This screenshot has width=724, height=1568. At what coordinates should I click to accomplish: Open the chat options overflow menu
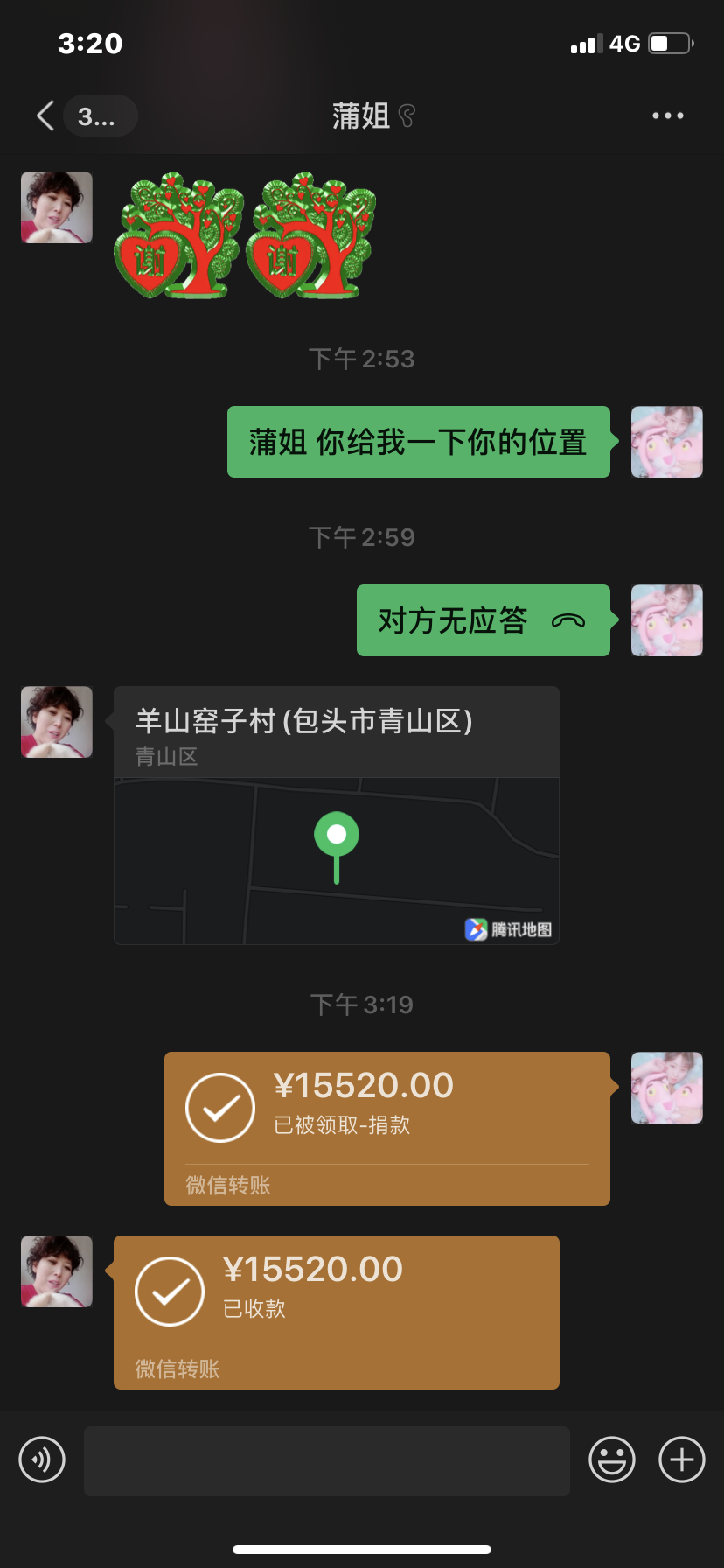click(x=667, y=115)
